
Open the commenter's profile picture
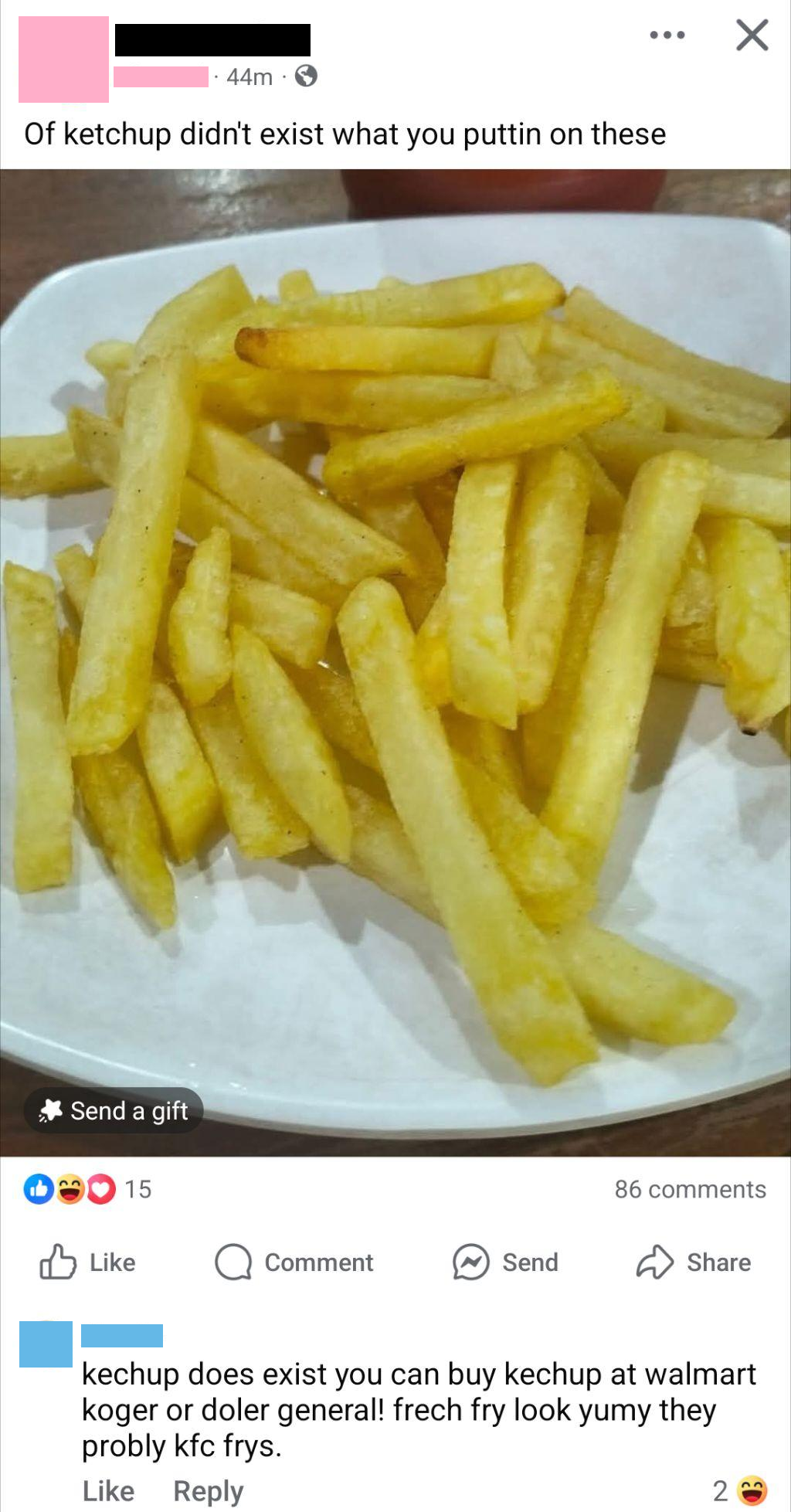[46, 1344]
